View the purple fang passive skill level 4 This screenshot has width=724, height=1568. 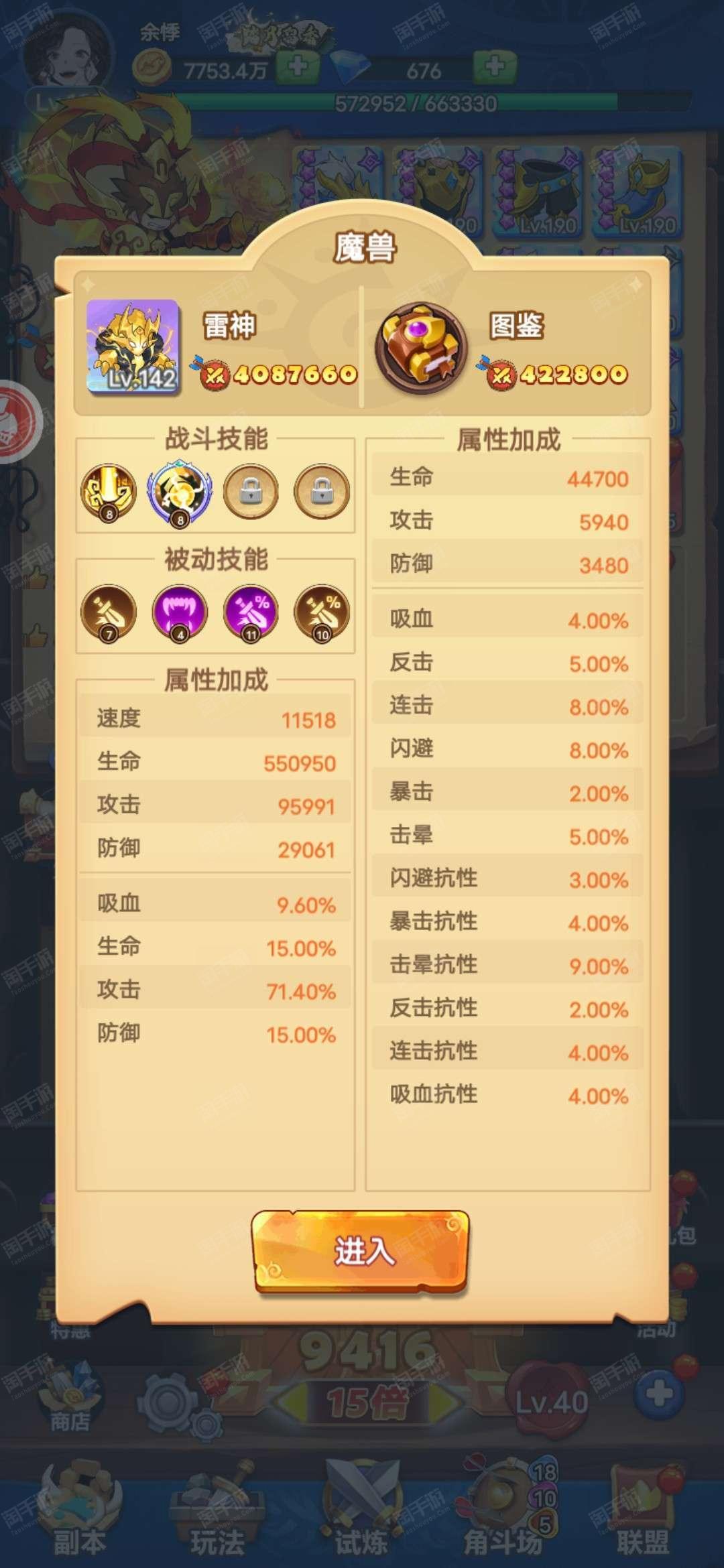click(180, 613)
